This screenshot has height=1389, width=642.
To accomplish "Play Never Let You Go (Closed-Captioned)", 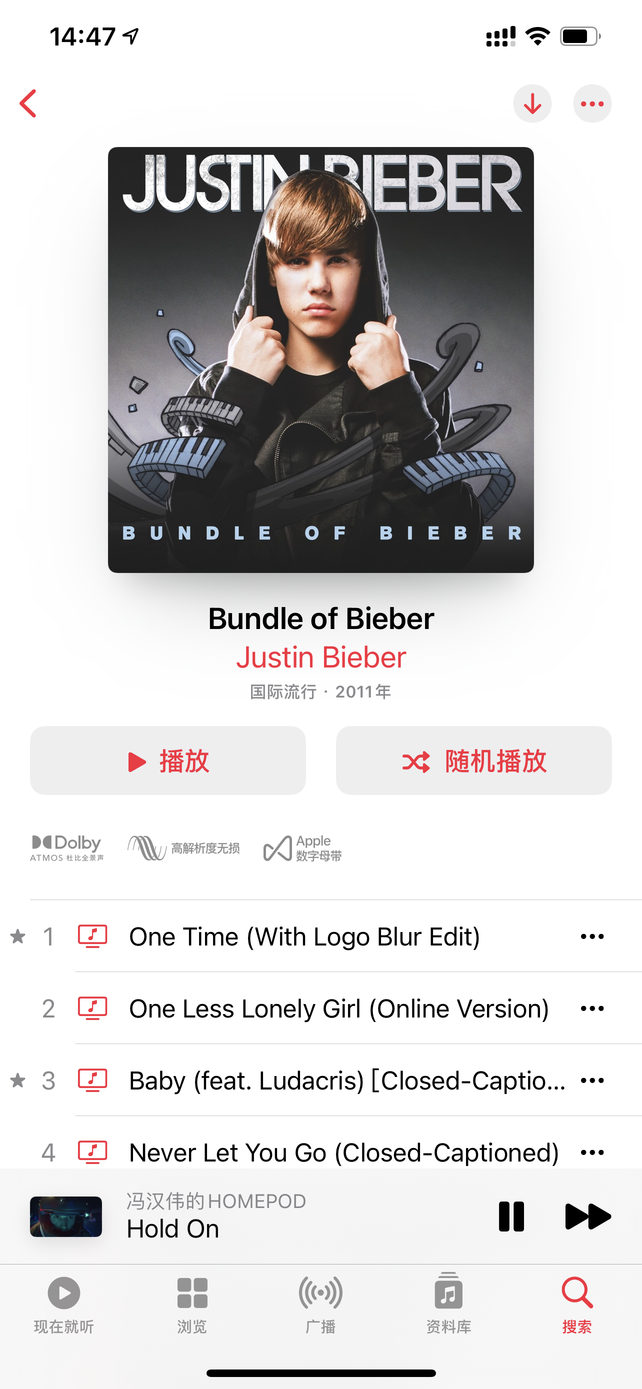I will [343, 1152].
